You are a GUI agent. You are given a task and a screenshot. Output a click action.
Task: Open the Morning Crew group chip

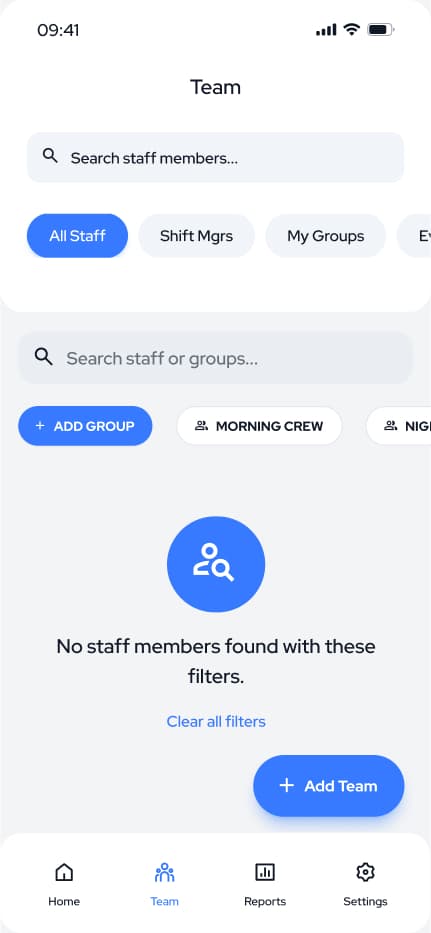click(x=260, y=426)
